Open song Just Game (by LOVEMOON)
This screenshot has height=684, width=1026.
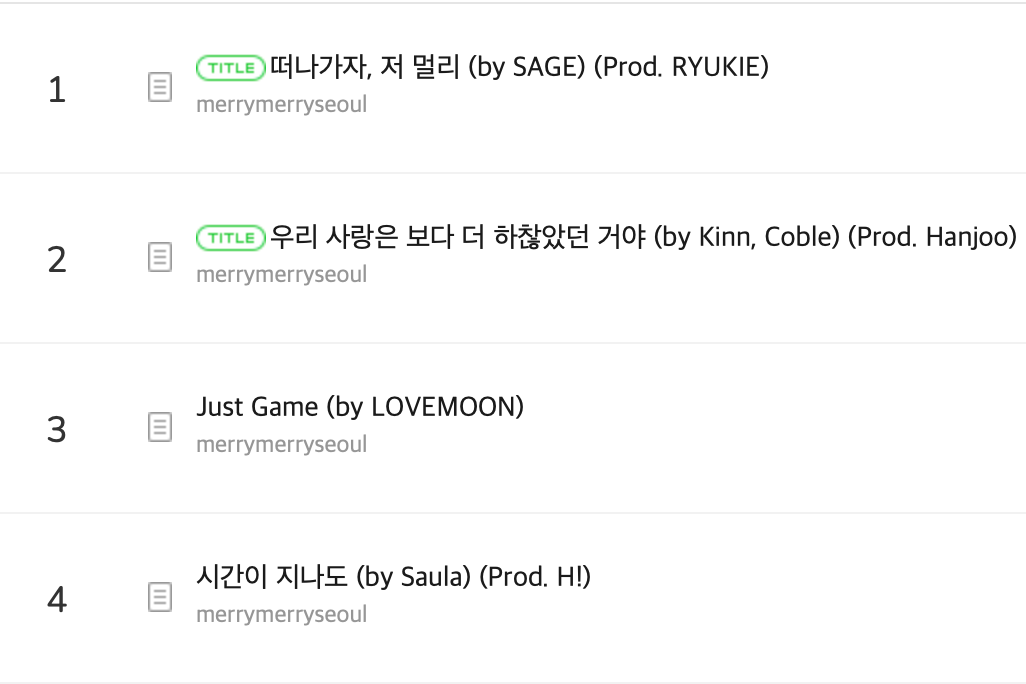click(x=360, y=407)
